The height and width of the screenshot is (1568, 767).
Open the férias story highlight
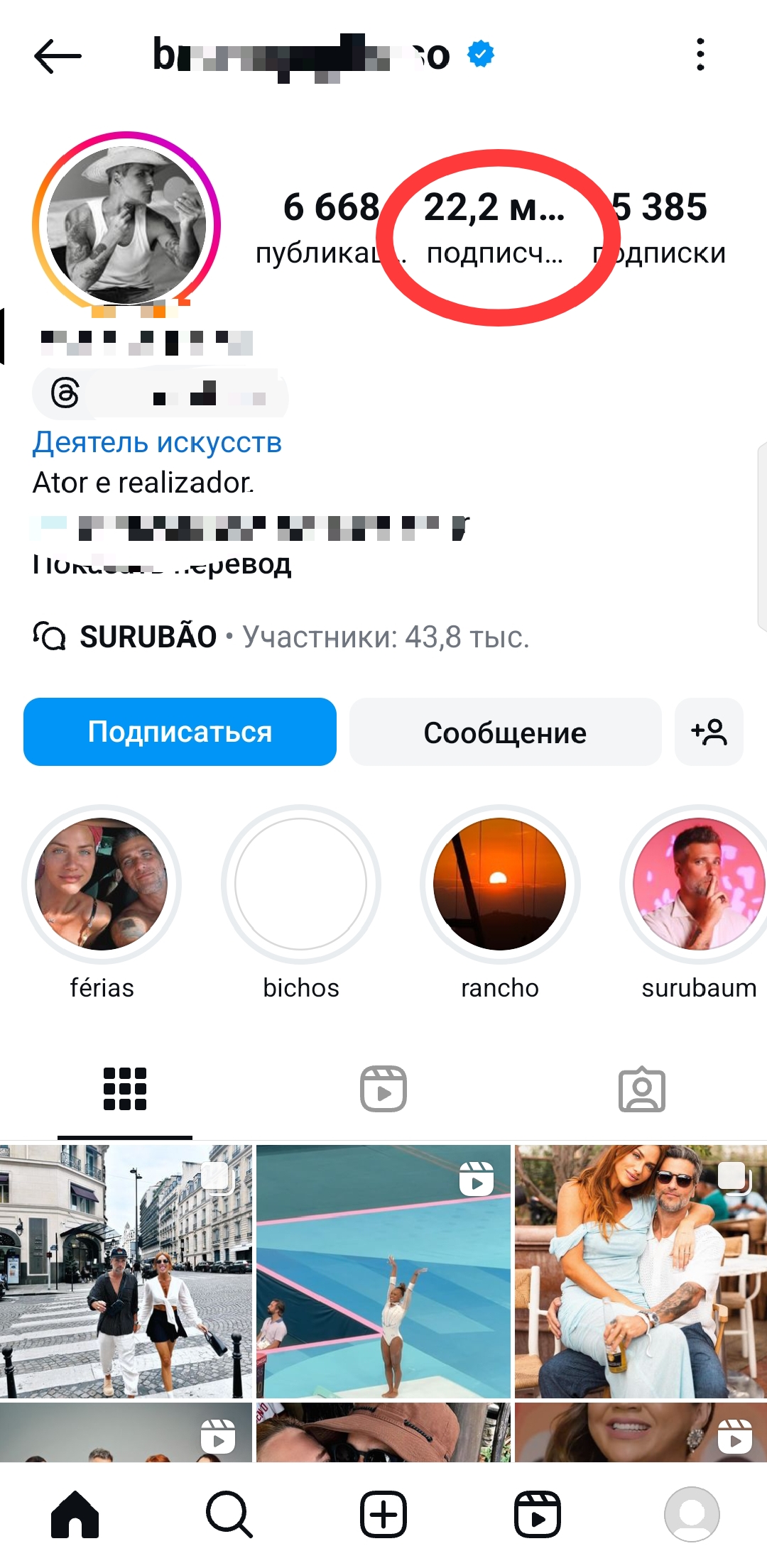(x=102, y=884)
